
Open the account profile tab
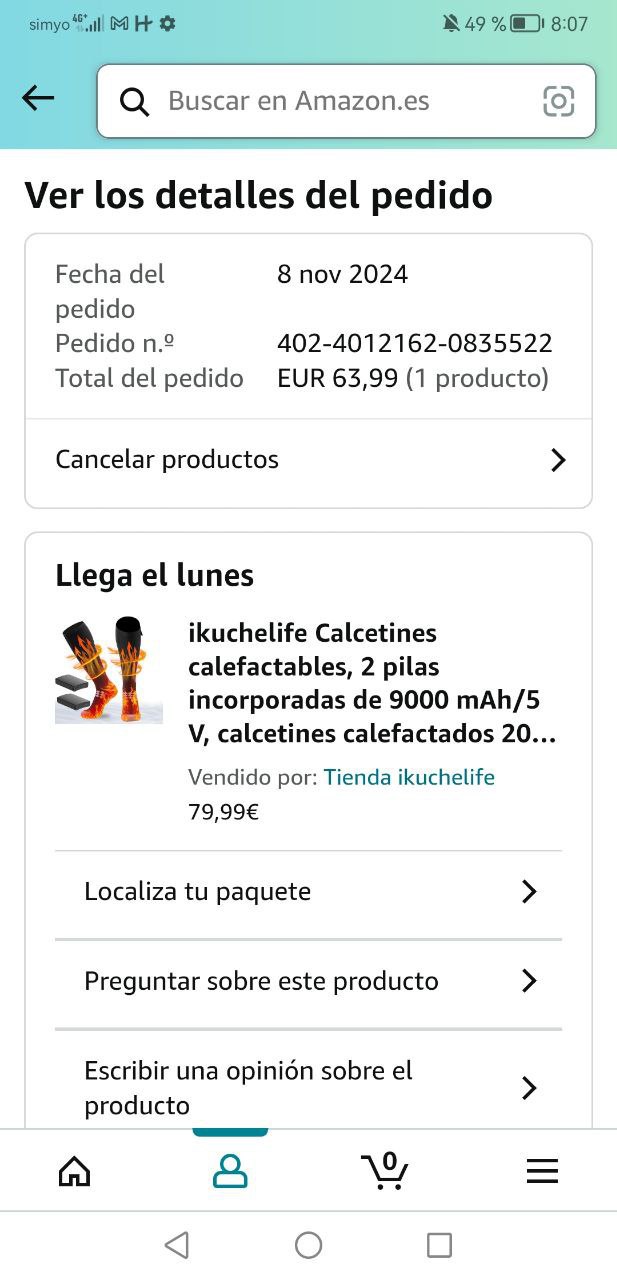(230, 1171)
